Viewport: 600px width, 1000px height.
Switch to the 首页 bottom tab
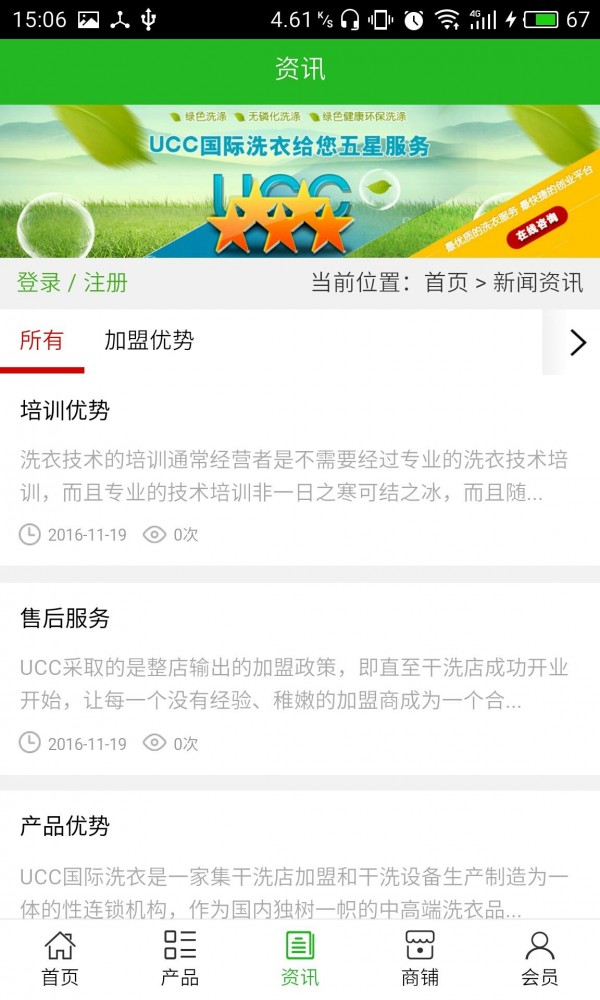click(x=60, y=959)
